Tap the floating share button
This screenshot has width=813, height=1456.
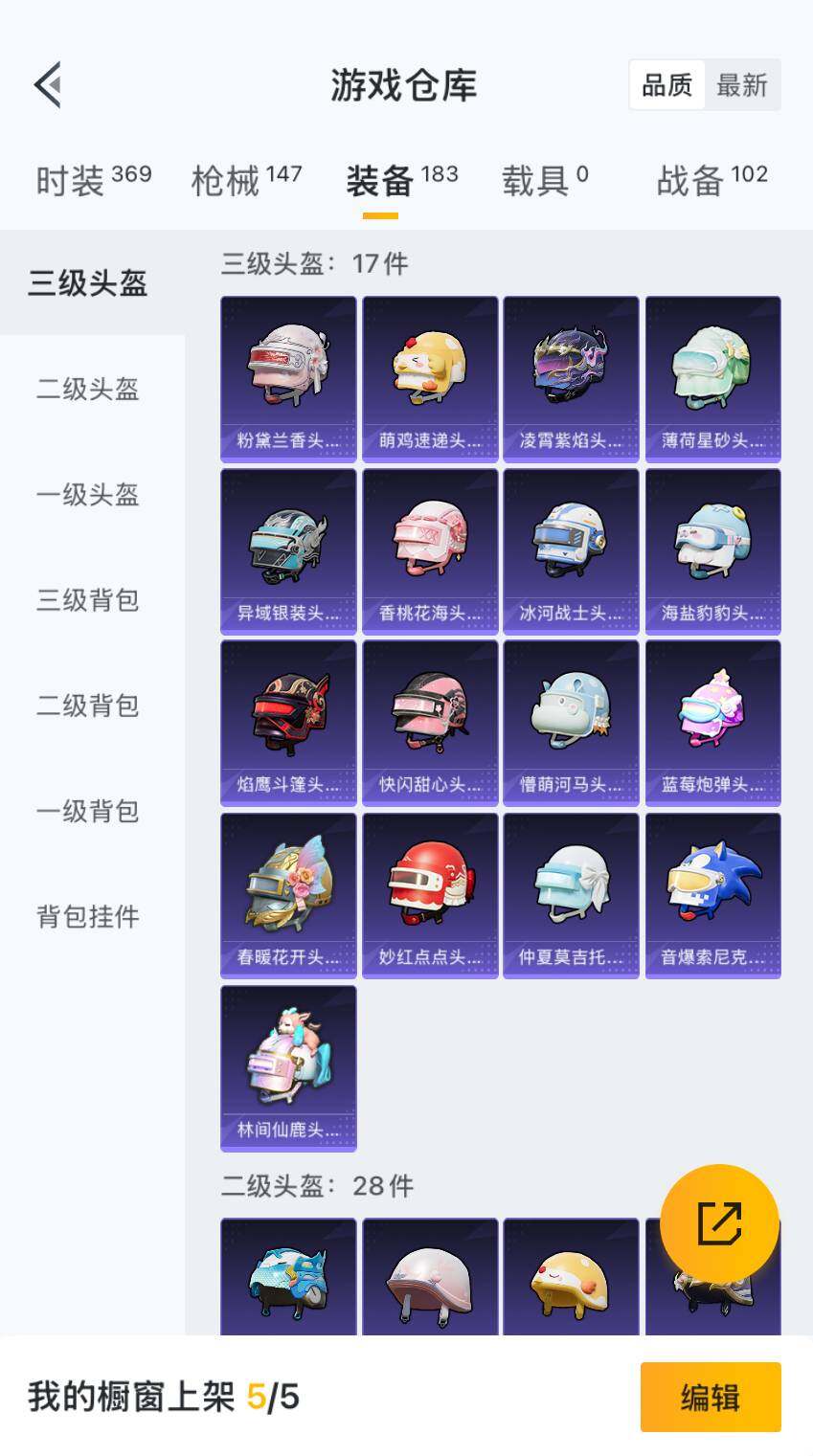[719, 1222]
